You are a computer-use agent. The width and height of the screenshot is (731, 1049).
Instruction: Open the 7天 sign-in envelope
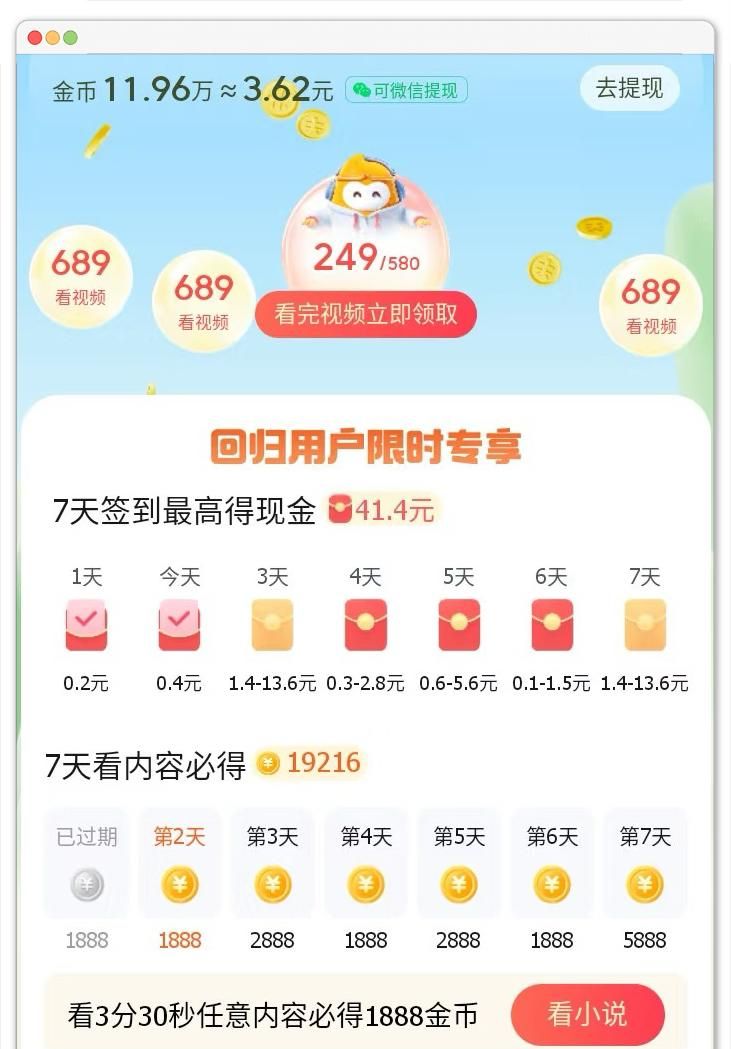pyautogui.click(x=645, y=626)
